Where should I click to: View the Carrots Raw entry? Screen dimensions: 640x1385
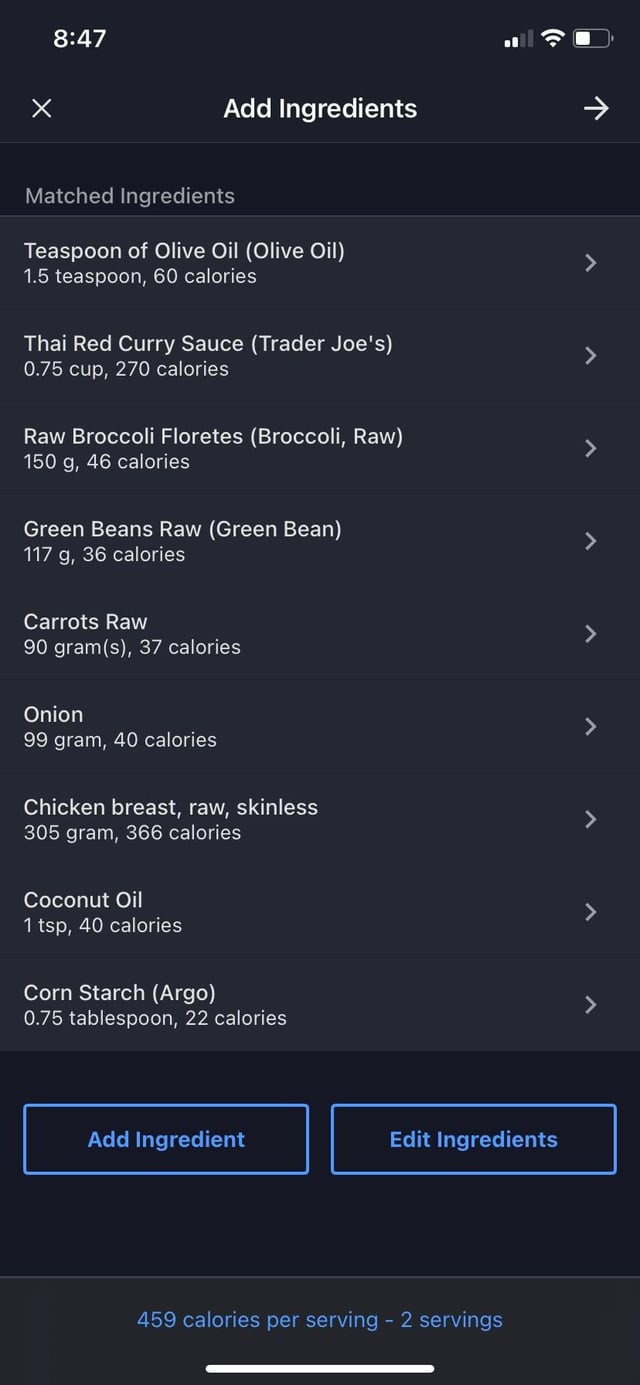[320, 634]
